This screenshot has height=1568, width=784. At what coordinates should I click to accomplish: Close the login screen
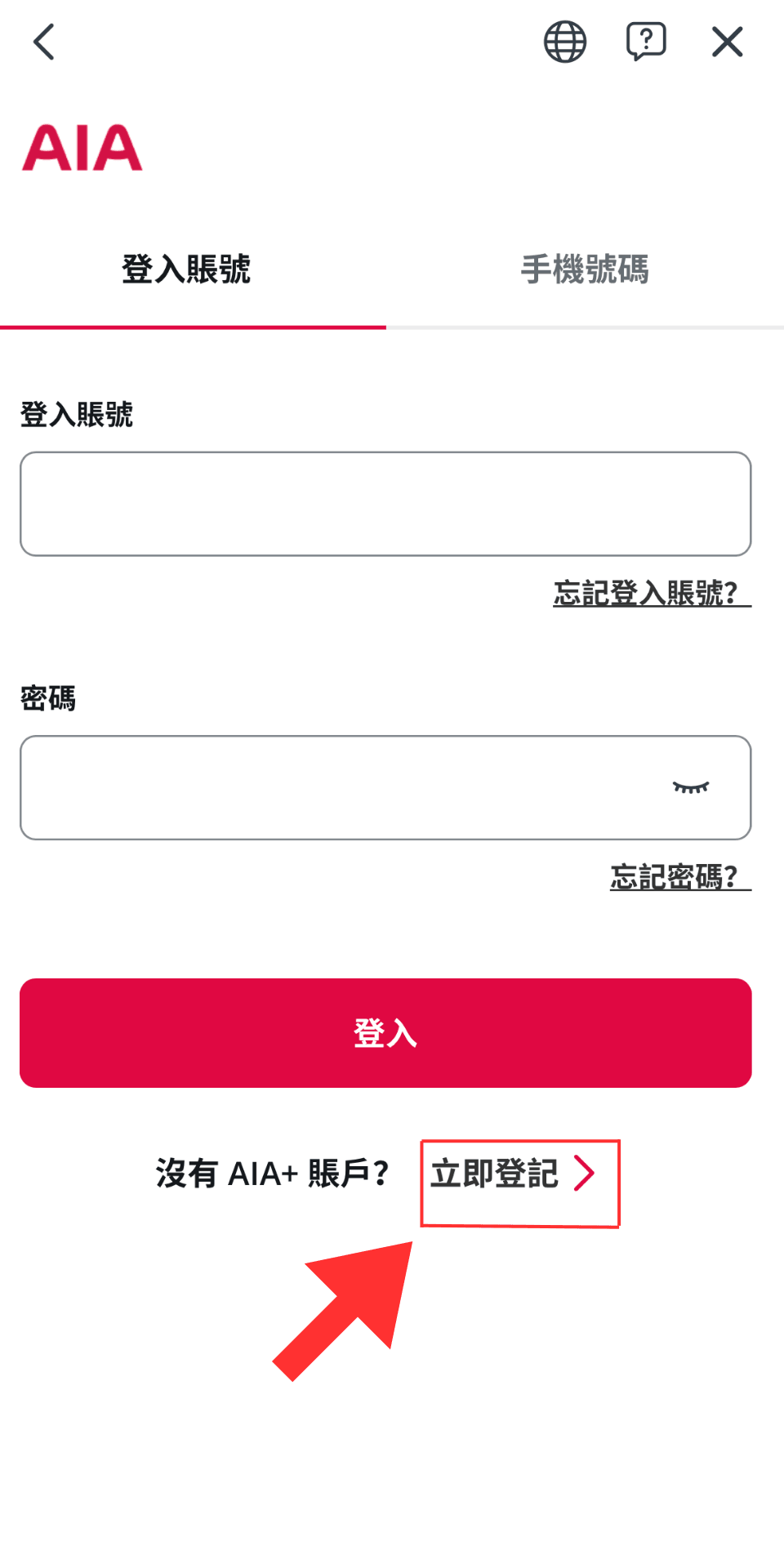pyautogui.click(x=727, y=42)
